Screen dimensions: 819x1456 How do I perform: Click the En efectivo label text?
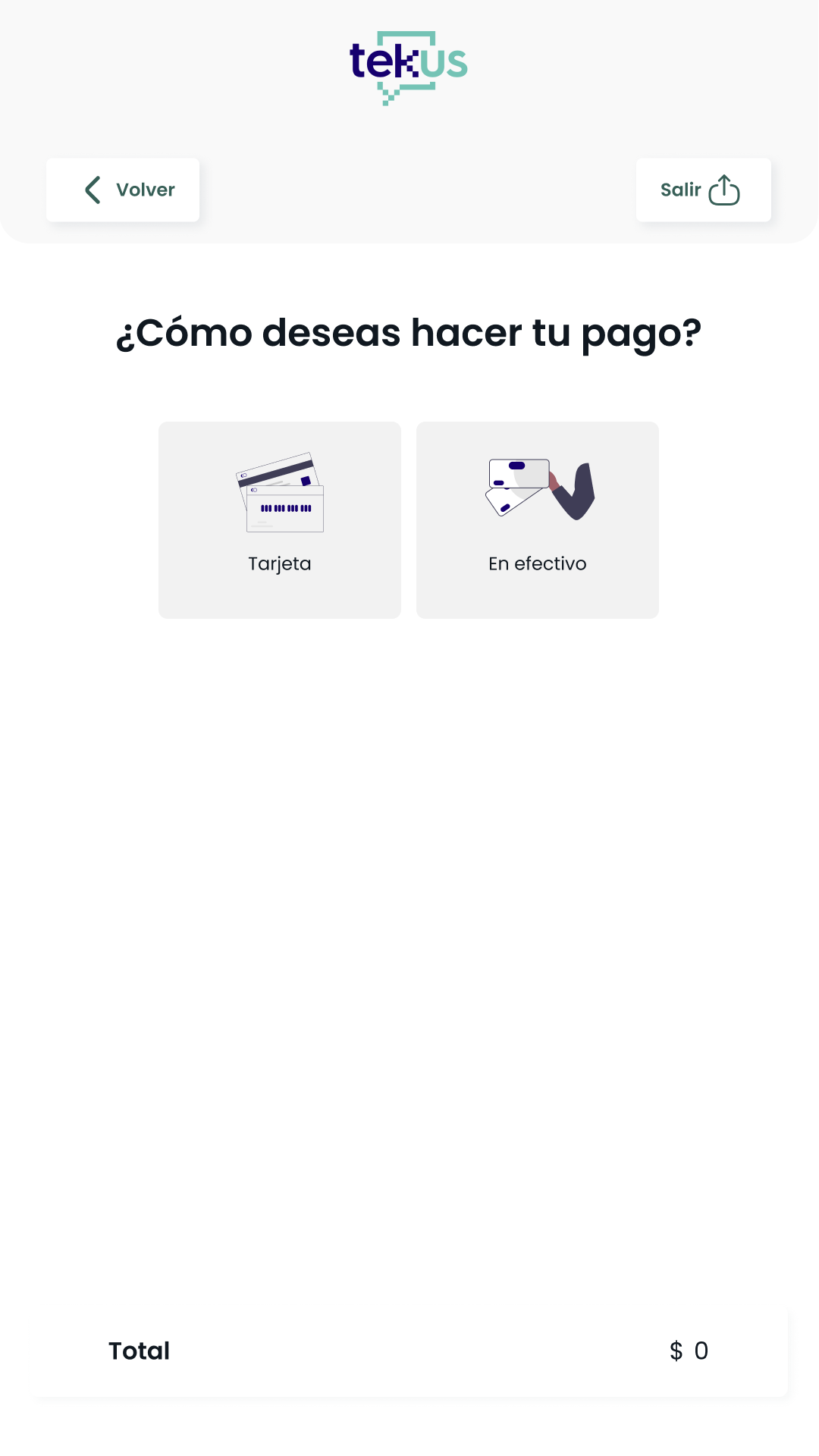[538, 563]
